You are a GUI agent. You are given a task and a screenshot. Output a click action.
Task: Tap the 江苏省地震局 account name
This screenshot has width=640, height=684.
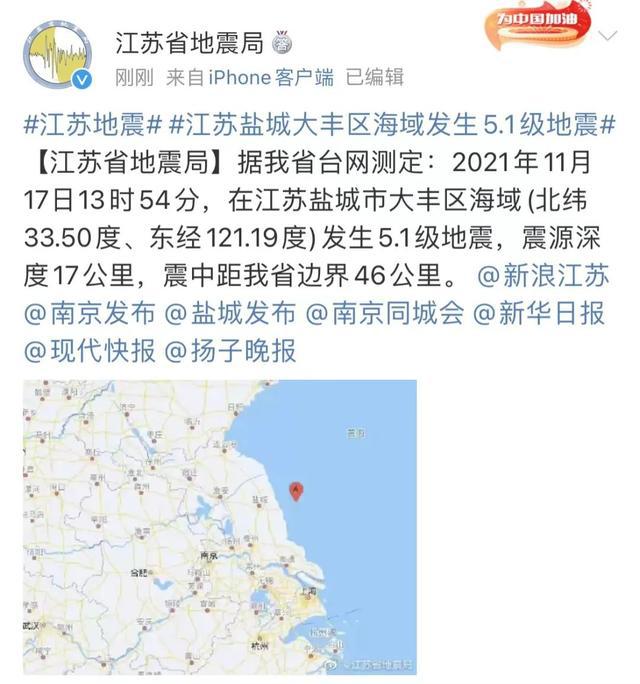point(189,42)
